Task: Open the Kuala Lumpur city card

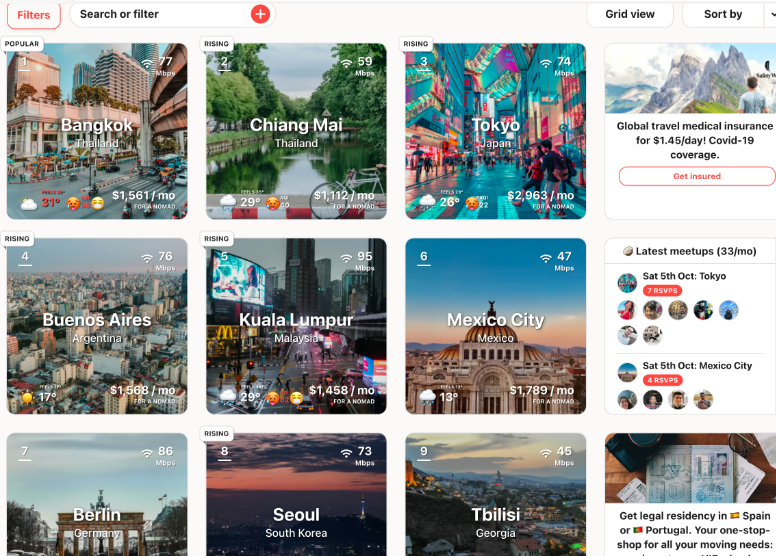Action: click(296, 325)
